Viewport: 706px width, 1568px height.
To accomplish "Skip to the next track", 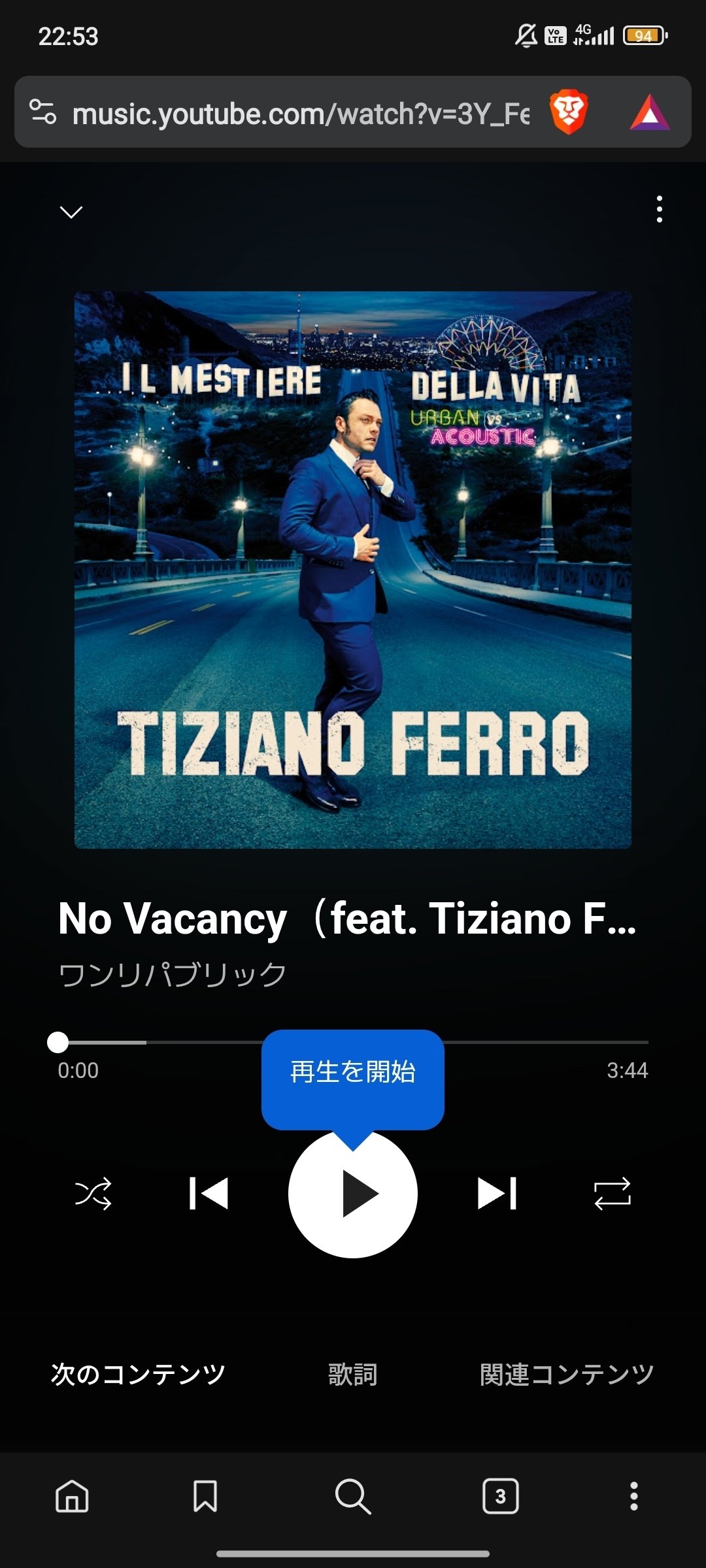I will (x=497, y=1194).
